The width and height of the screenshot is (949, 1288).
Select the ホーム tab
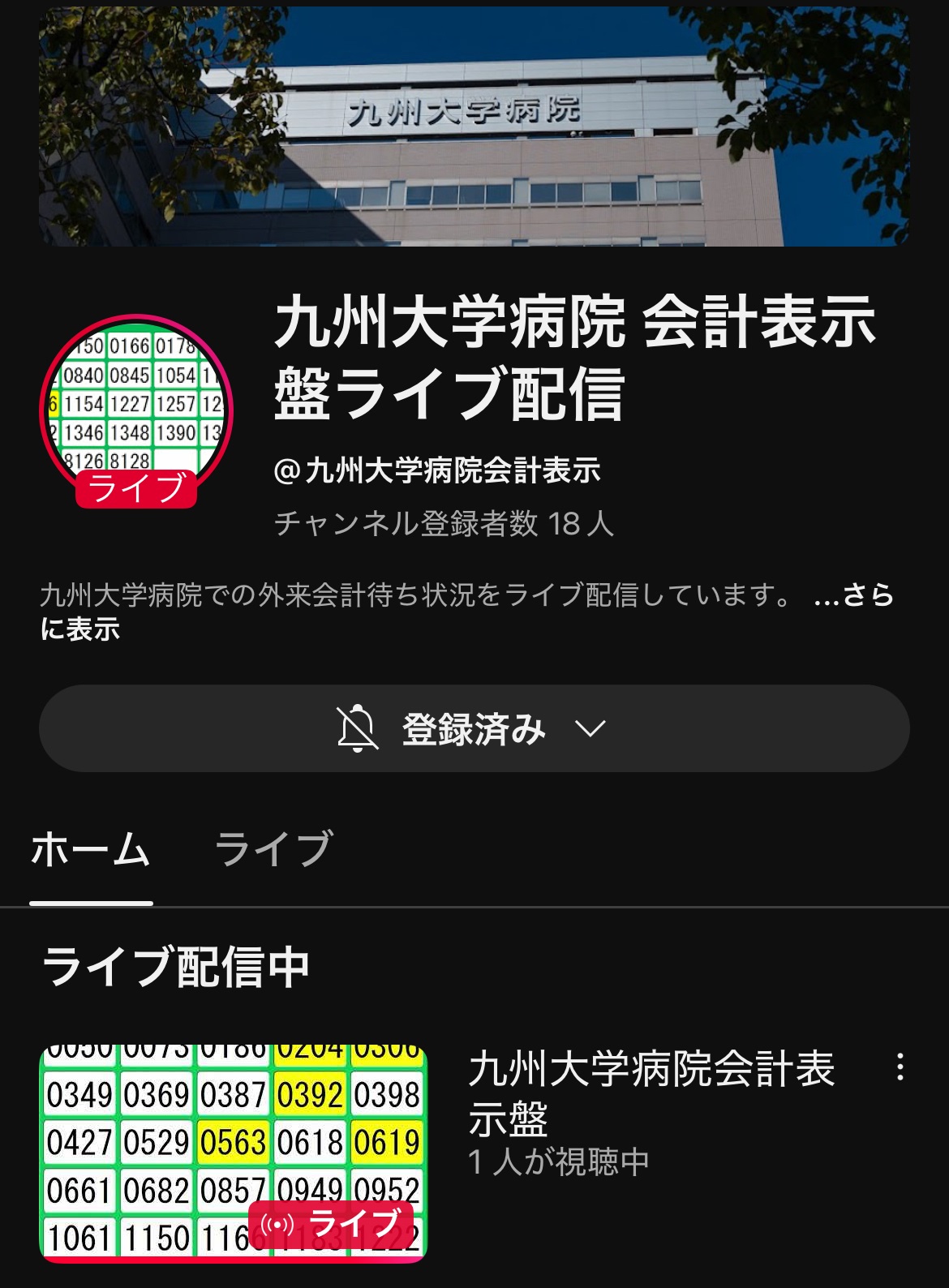(x=91, y=849)
